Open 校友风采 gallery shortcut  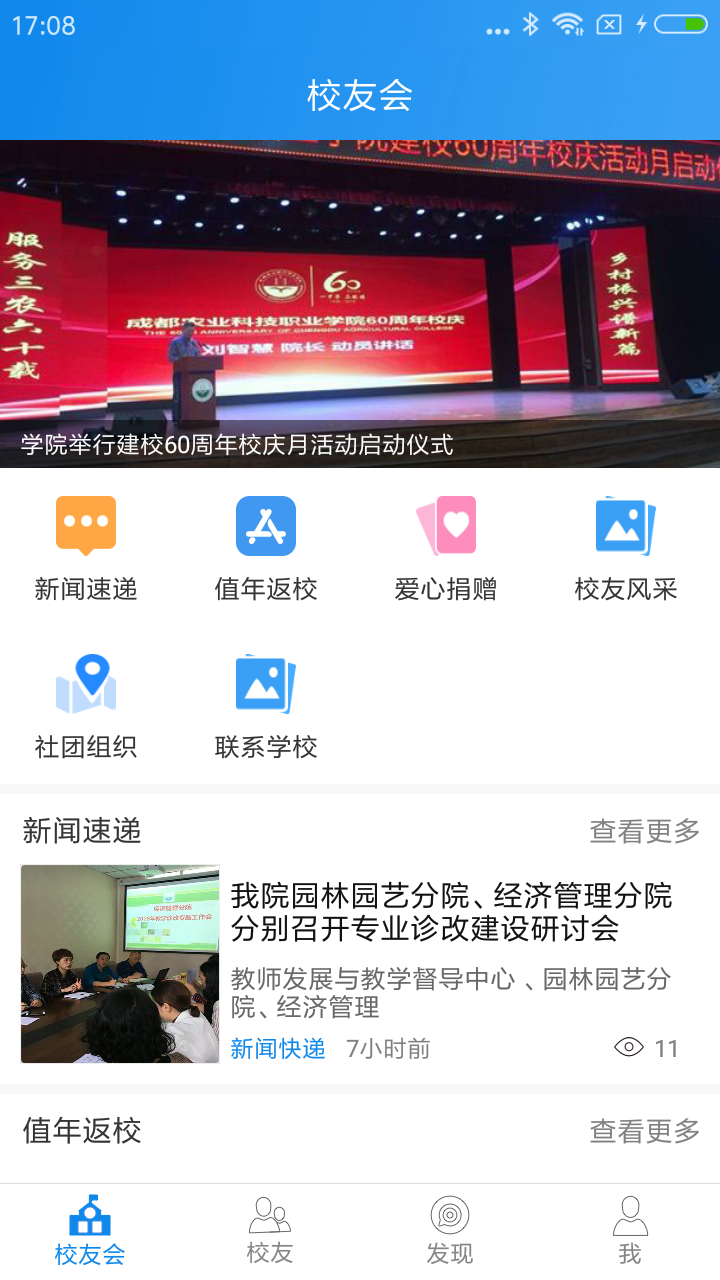click(626, 547)
